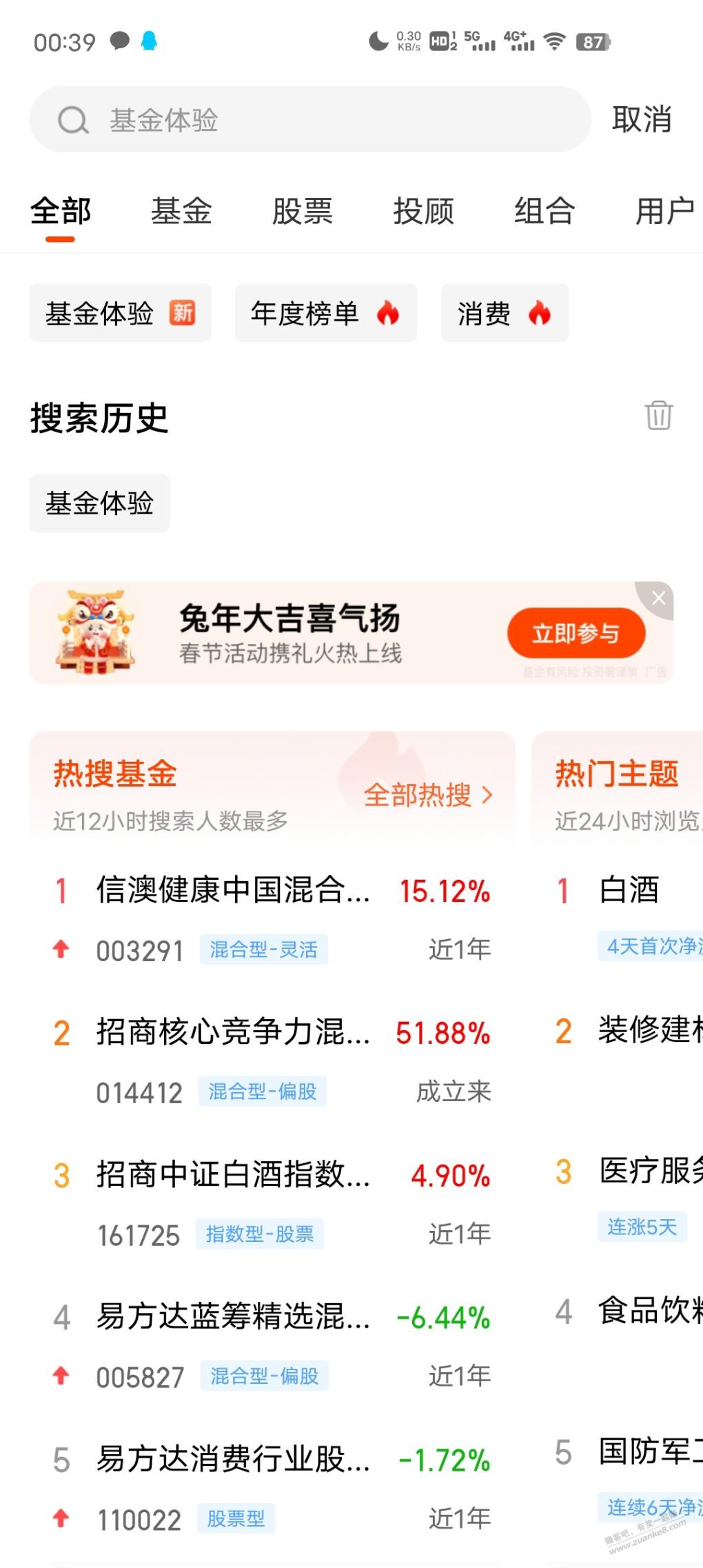Open the 白酒 hot theme
703x1568 pixels.
[628, 890]
